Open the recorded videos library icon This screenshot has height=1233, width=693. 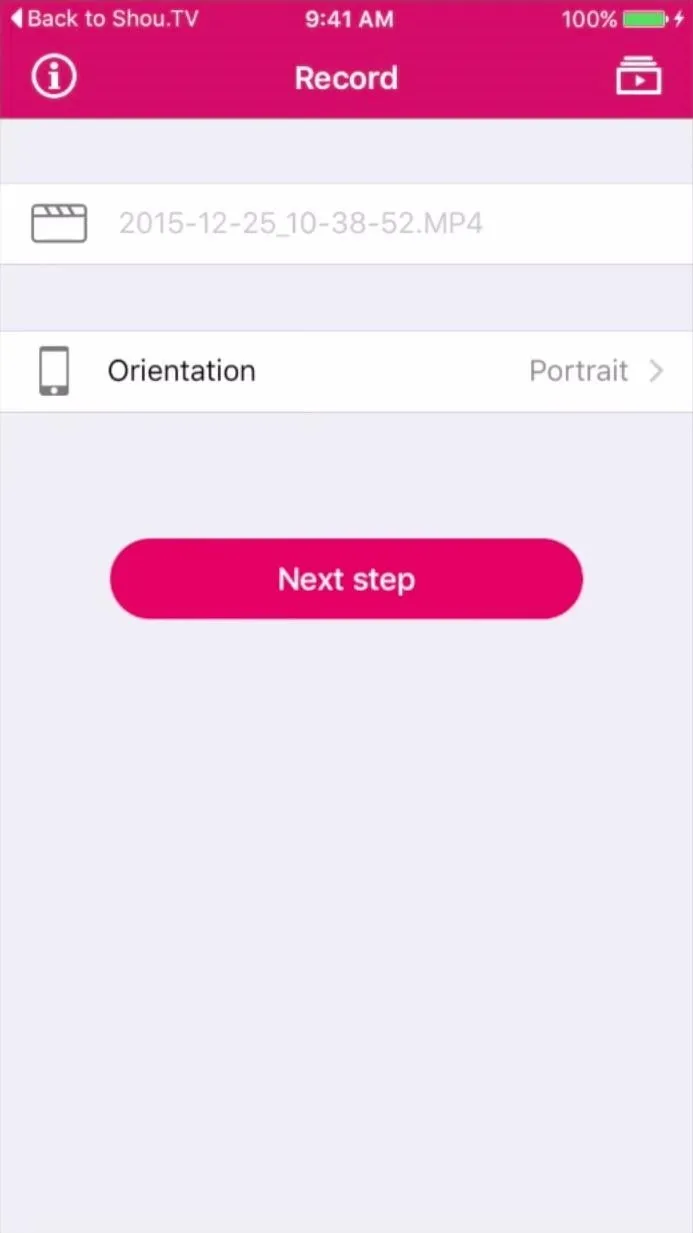coord(638,77)
